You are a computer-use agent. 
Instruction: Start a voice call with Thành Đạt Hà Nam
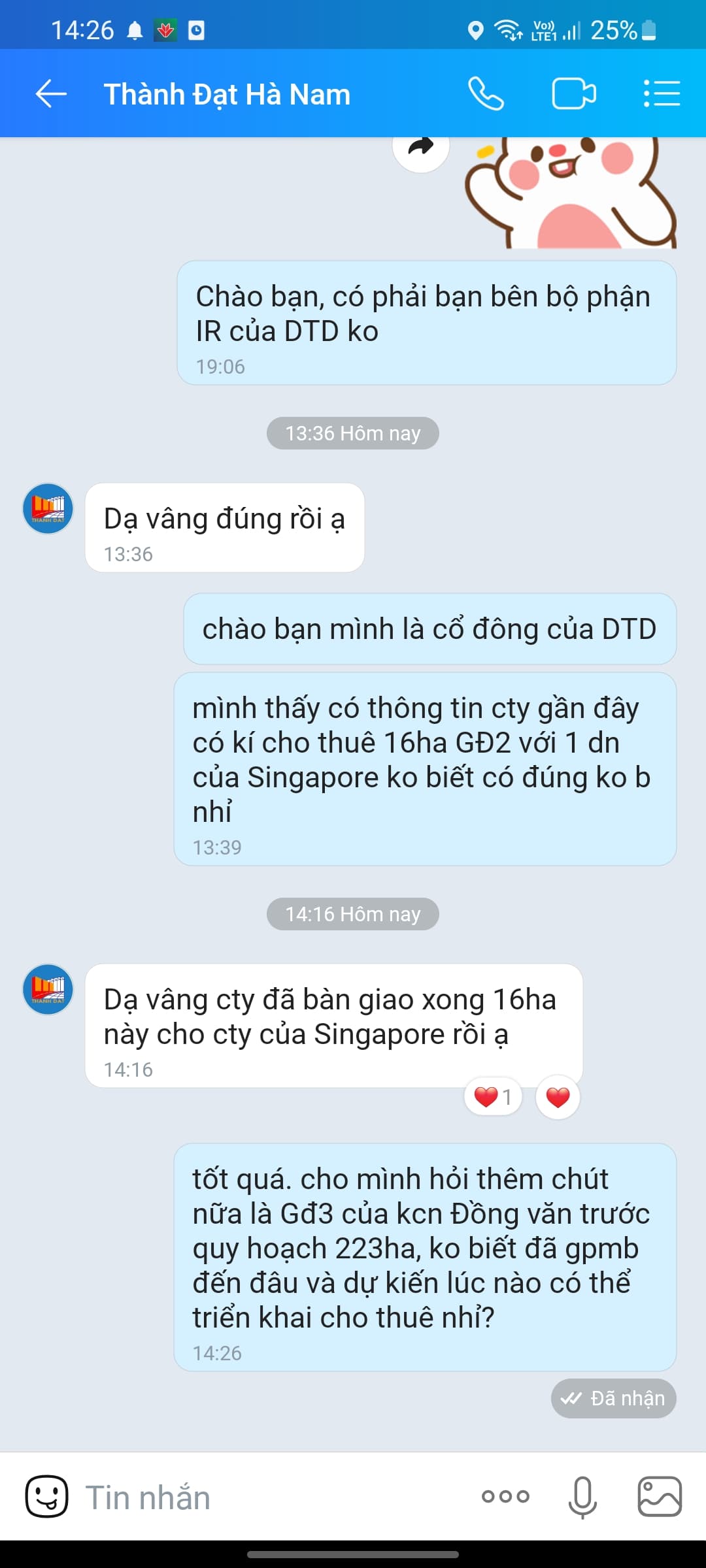coord(486,93)
